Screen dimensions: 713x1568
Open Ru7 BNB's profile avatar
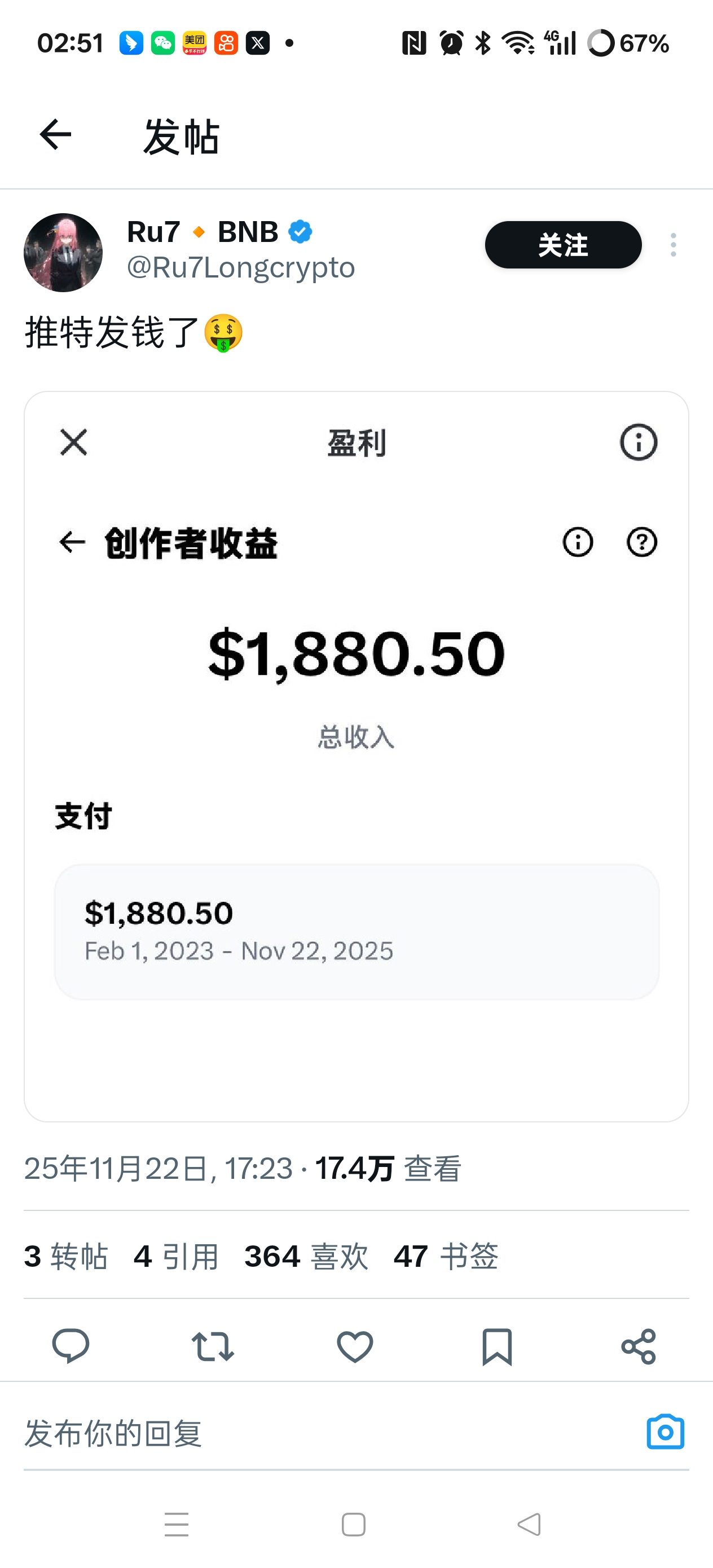click(63, 252)
